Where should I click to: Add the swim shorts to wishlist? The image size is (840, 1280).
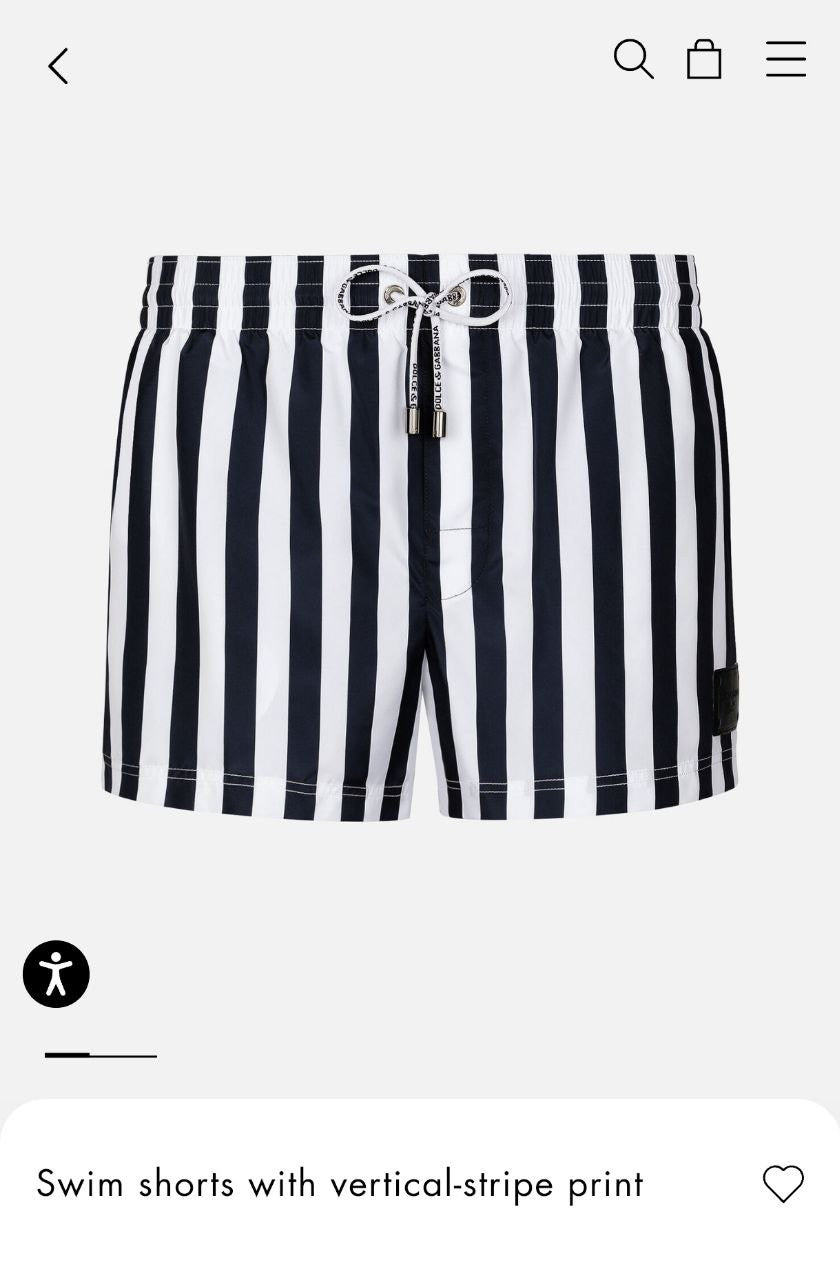tap(783, 1184)
